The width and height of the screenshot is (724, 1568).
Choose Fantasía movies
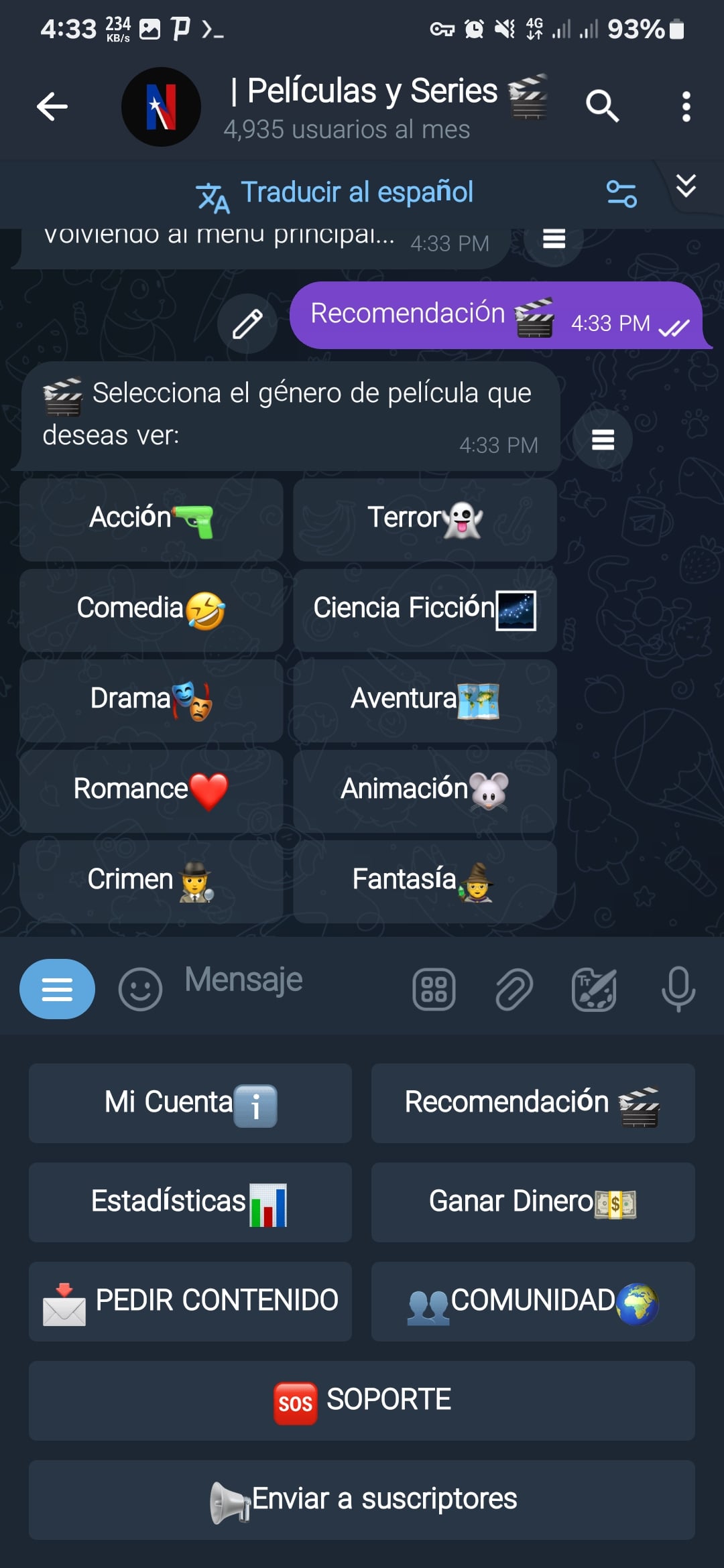pos(424,881)
